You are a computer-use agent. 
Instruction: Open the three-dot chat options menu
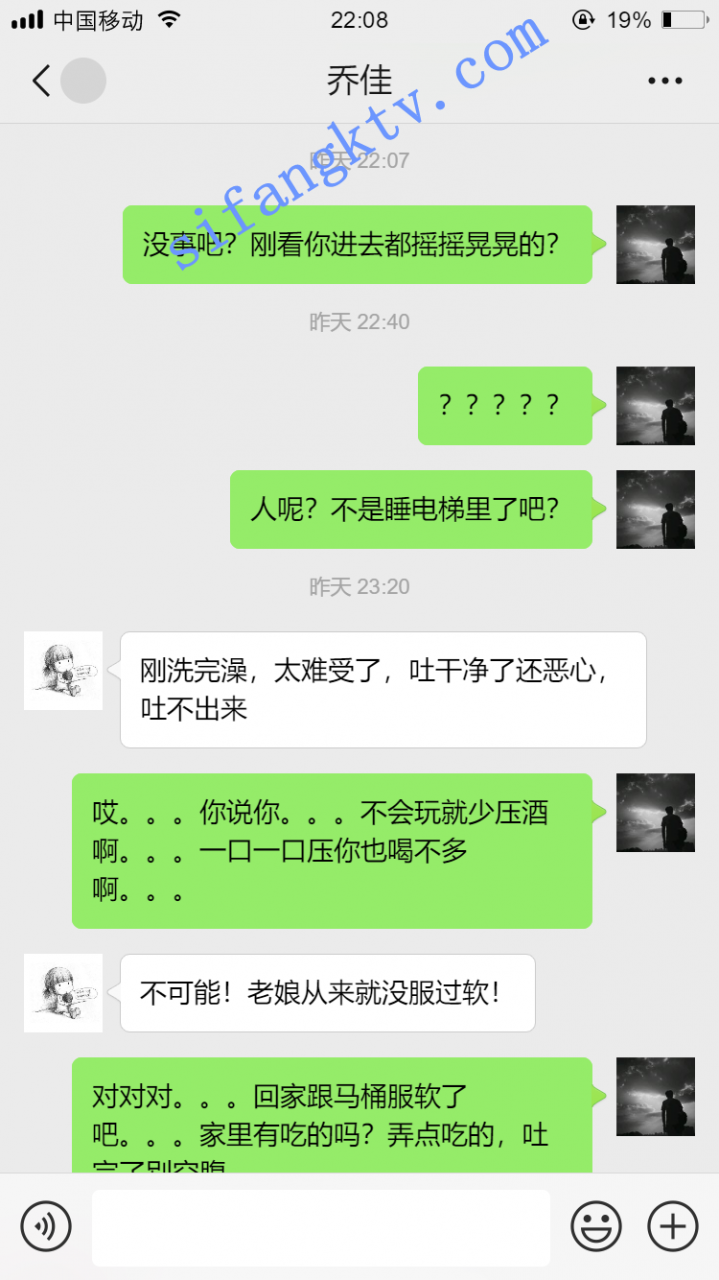tap(664, 81)
